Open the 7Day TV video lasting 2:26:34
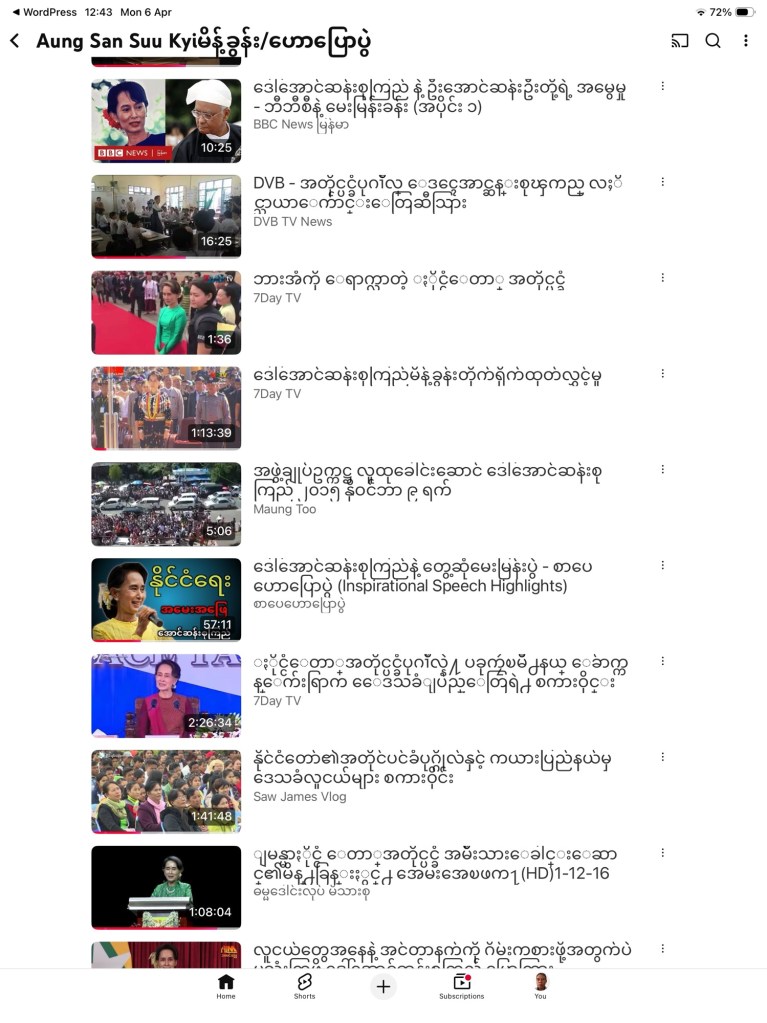 (166, 696)
